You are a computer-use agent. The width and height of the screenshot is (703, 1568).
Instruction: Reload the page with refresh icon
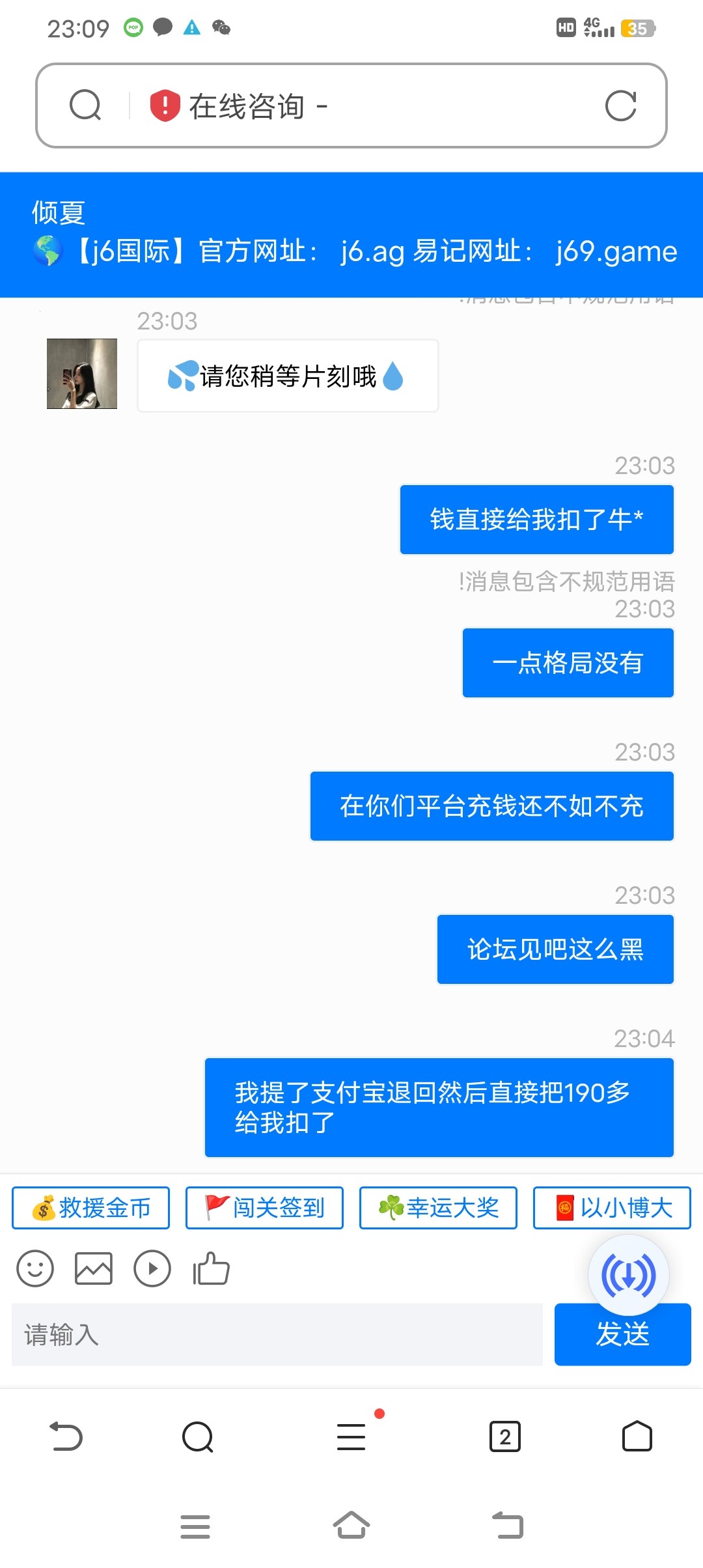pos(620,105)
